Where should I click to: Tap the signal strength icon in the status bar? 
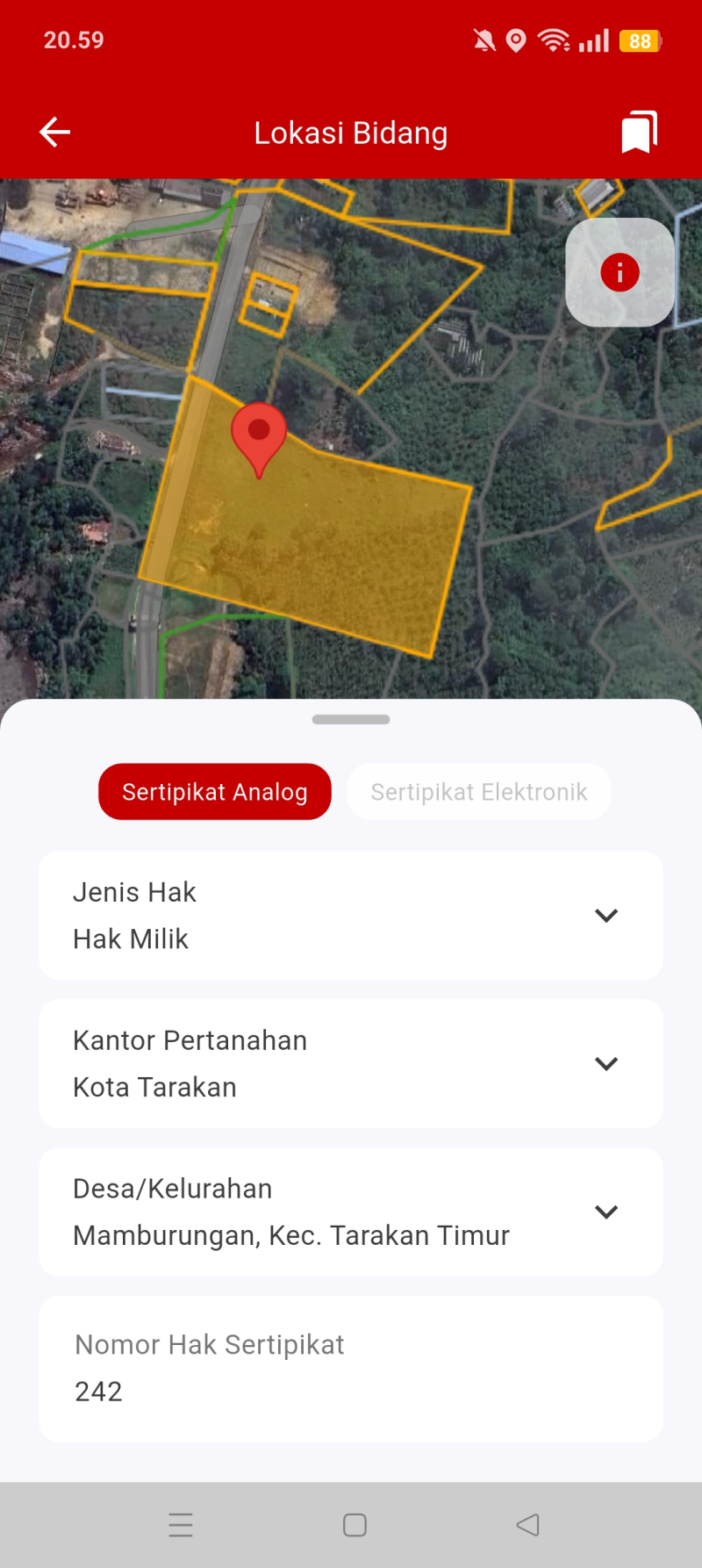coord(593,40)
